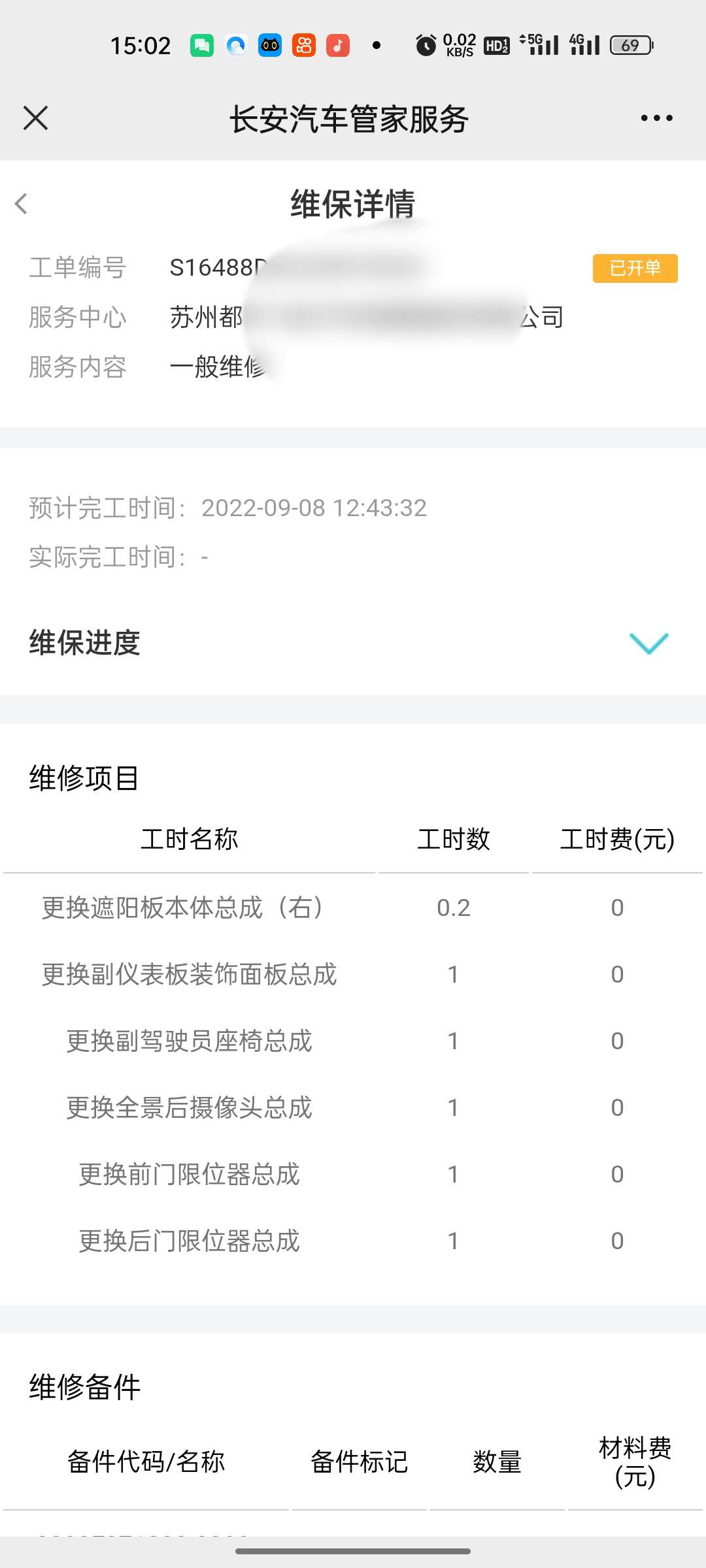Image resolution: width=706 pixels, height=1568 pixels.
Task: Close the 长安汽车管家服务 mini program
Action: pos(35,118)
